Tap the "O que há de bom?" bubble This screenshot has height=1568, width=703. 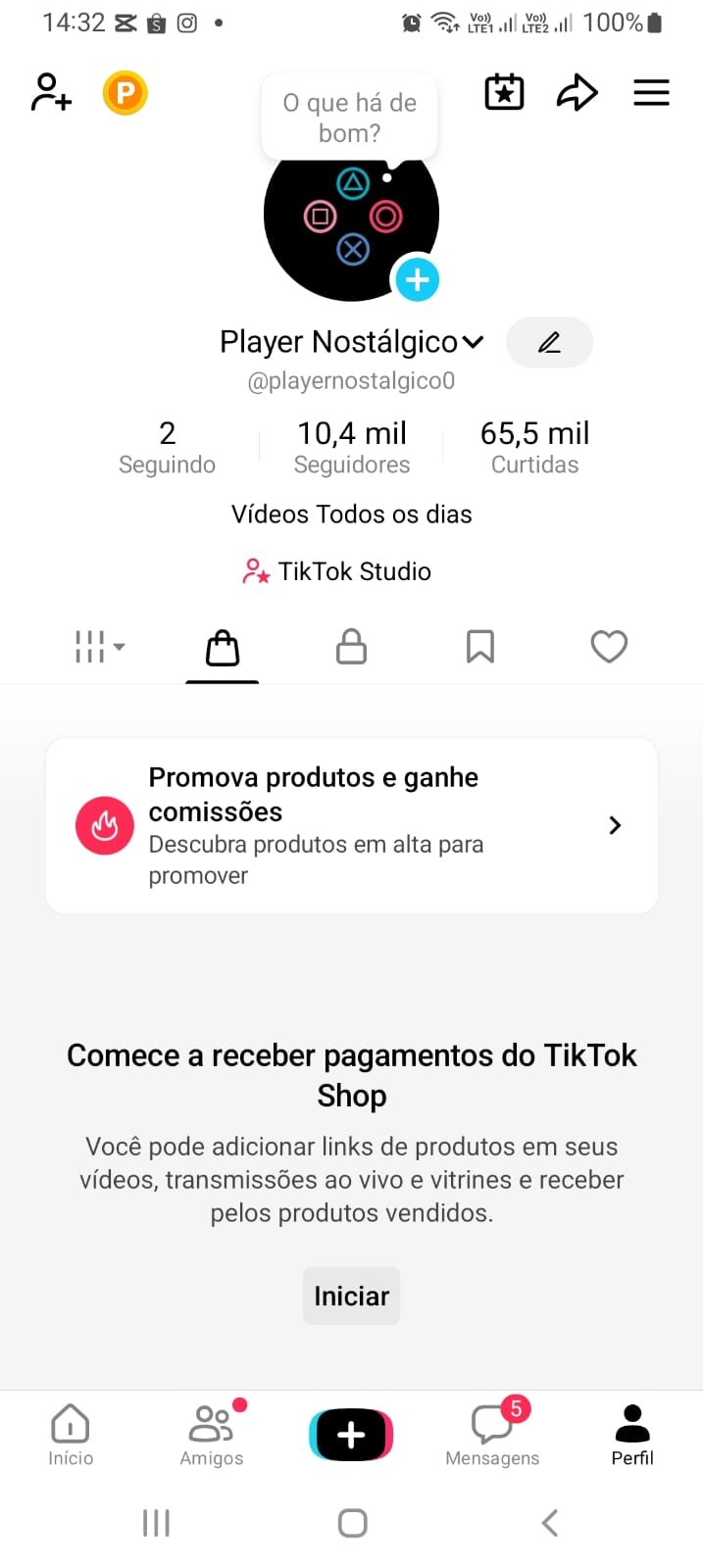[350, 118]
